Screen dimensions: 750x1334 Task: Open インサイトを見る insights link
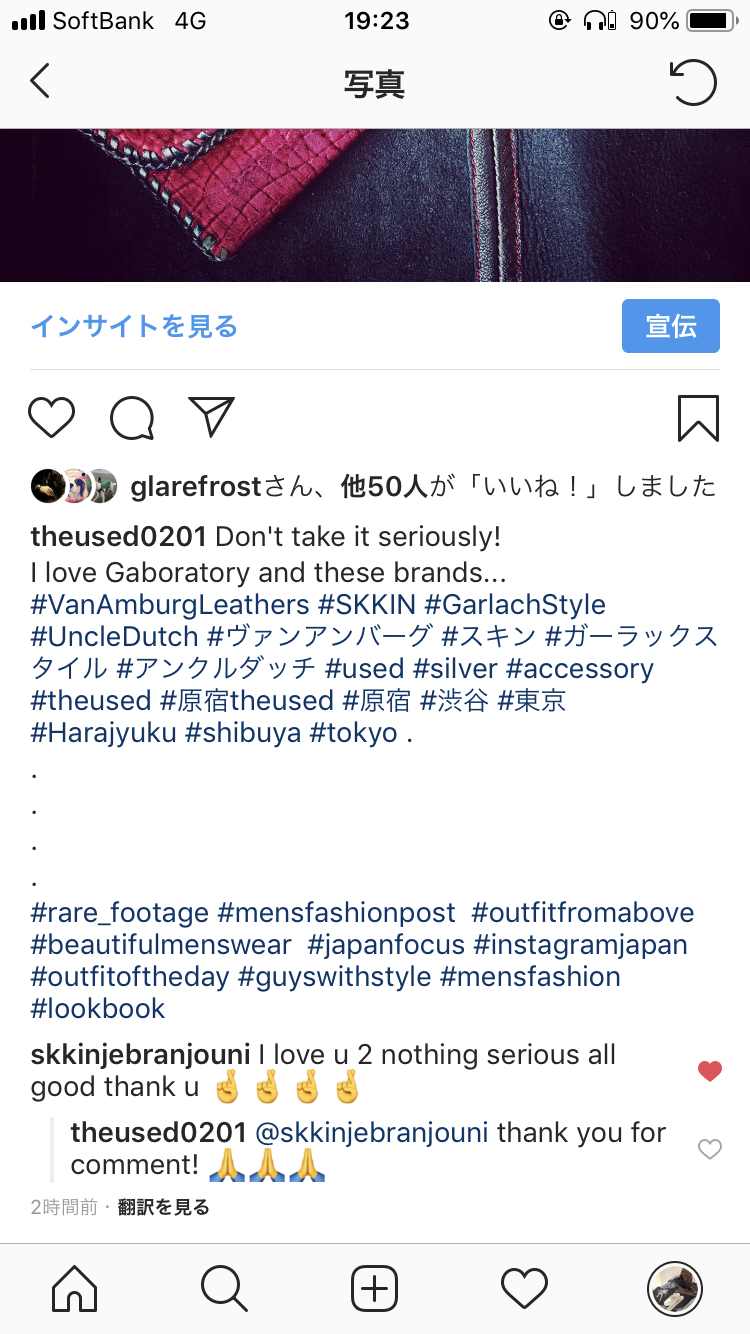click(x=134, y=326)
